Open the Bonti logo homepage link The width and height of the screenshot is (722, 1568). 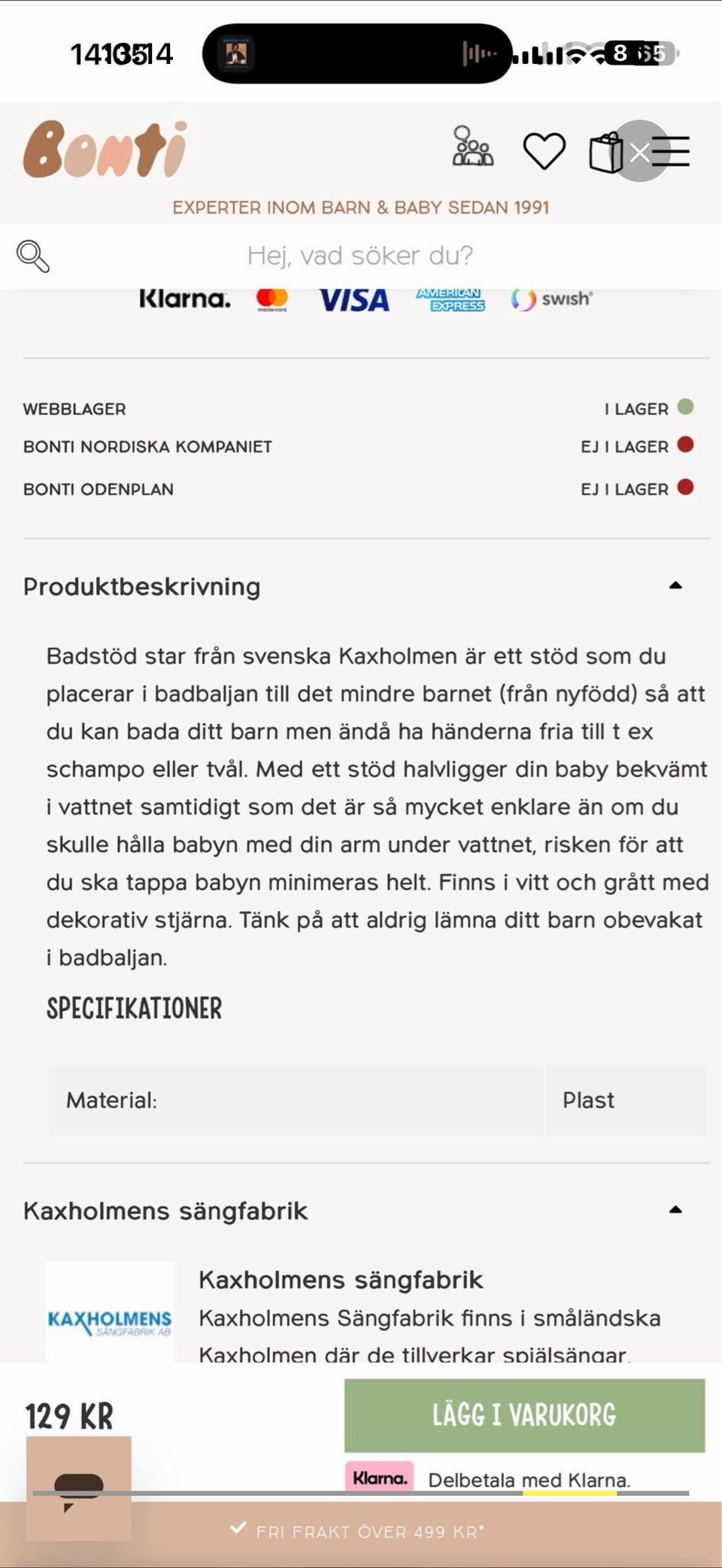(105, 150)
